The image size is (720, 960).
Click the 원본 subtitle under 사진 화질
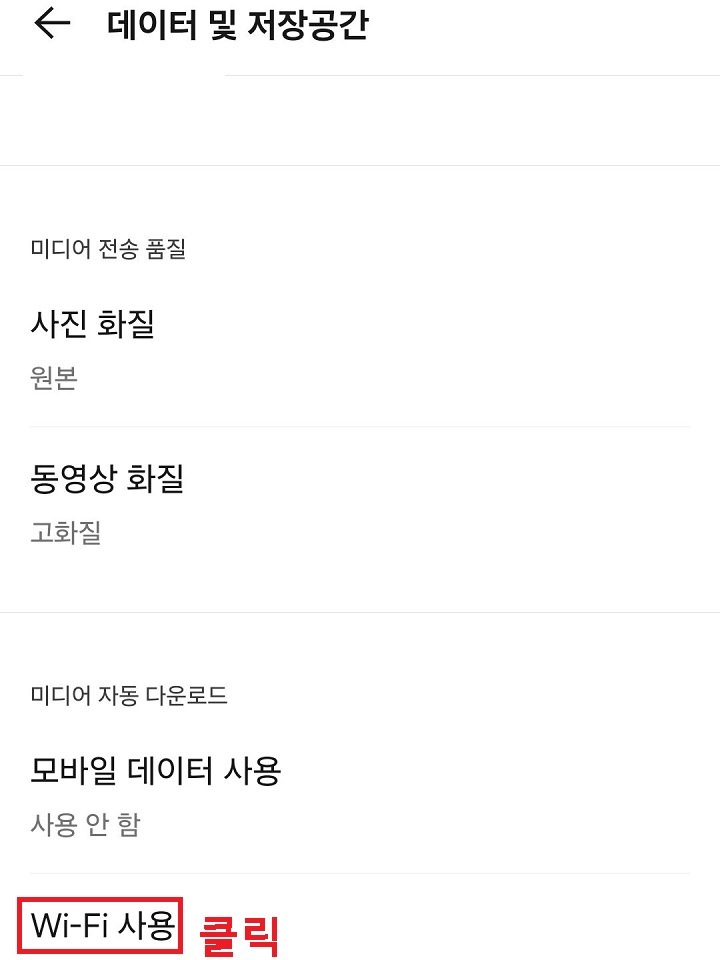pyautogui.click(x=54, y=378)
